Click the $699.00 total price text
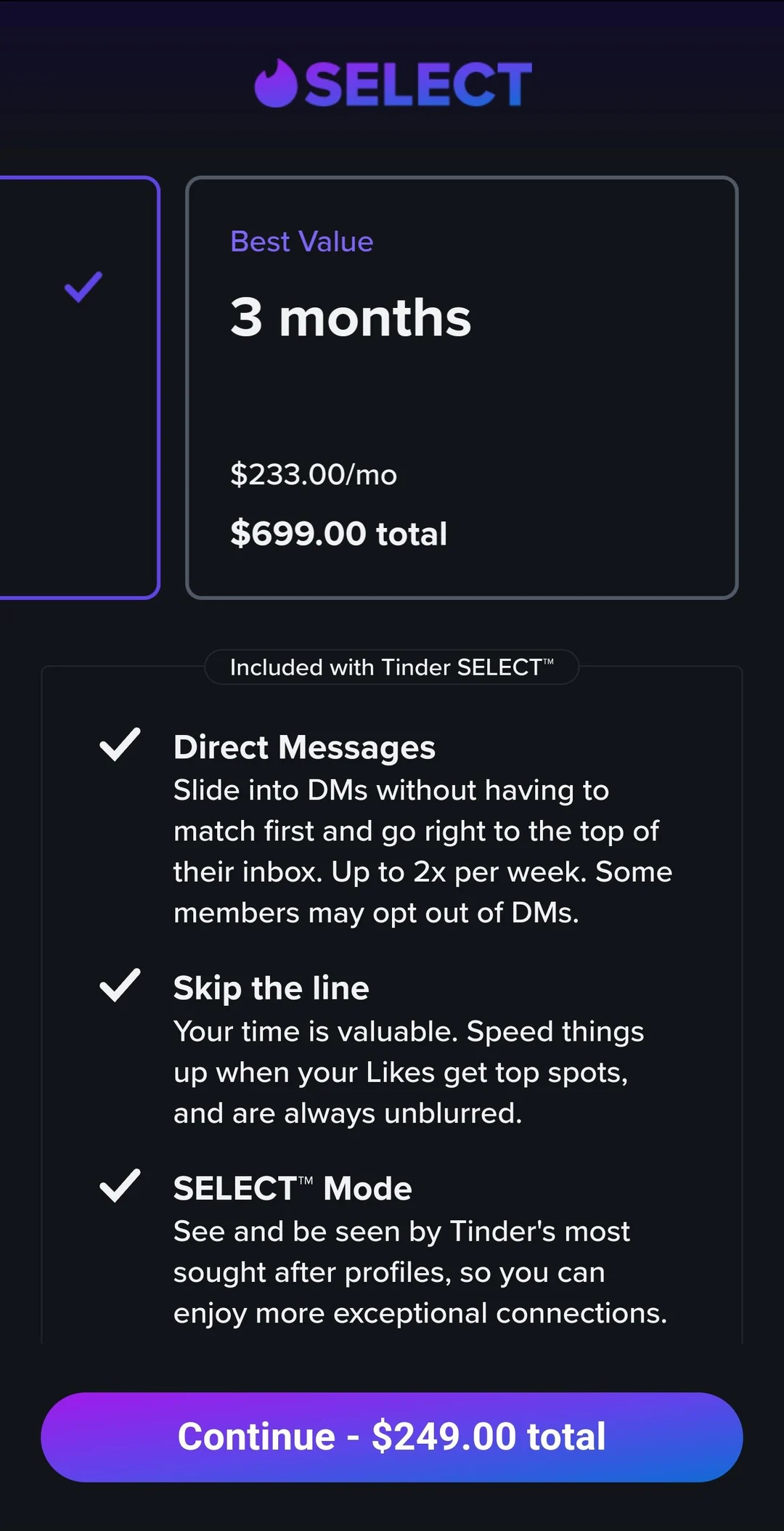 click(338, 532)
